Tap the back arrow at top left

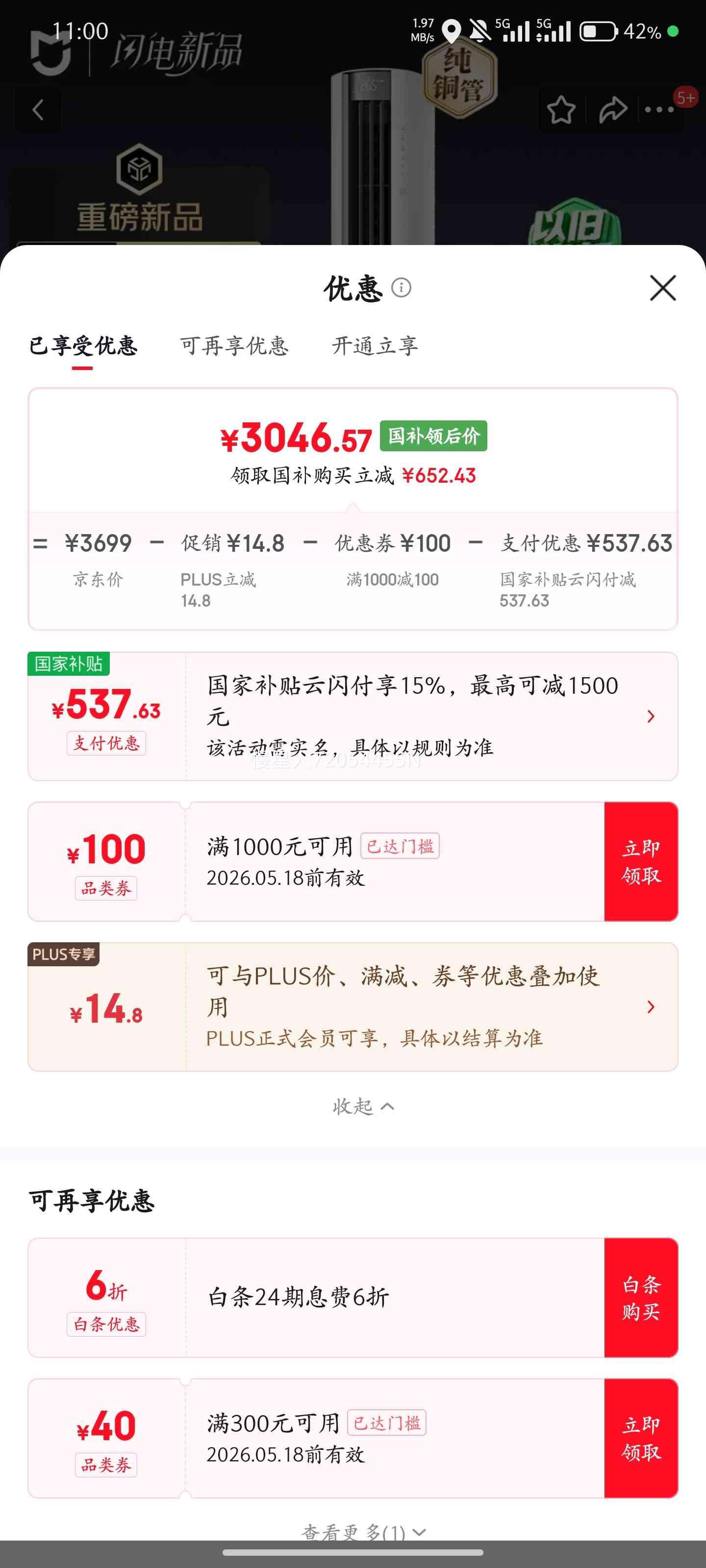[x=38, y=110]
